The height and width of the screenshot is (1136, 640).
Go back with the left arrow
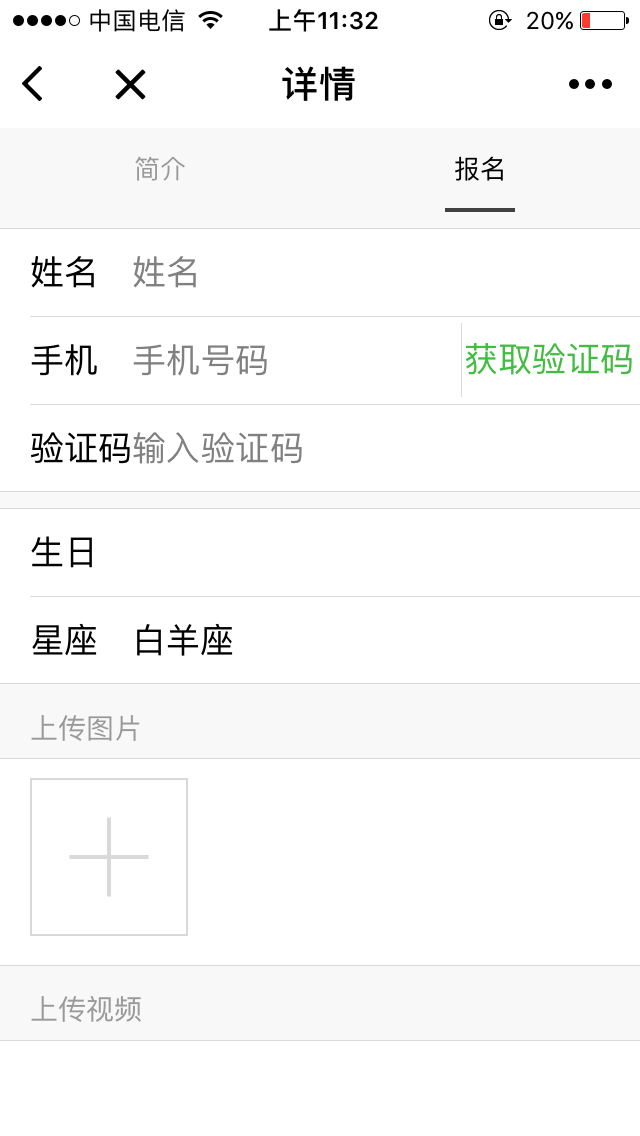[x=33, y=83]
